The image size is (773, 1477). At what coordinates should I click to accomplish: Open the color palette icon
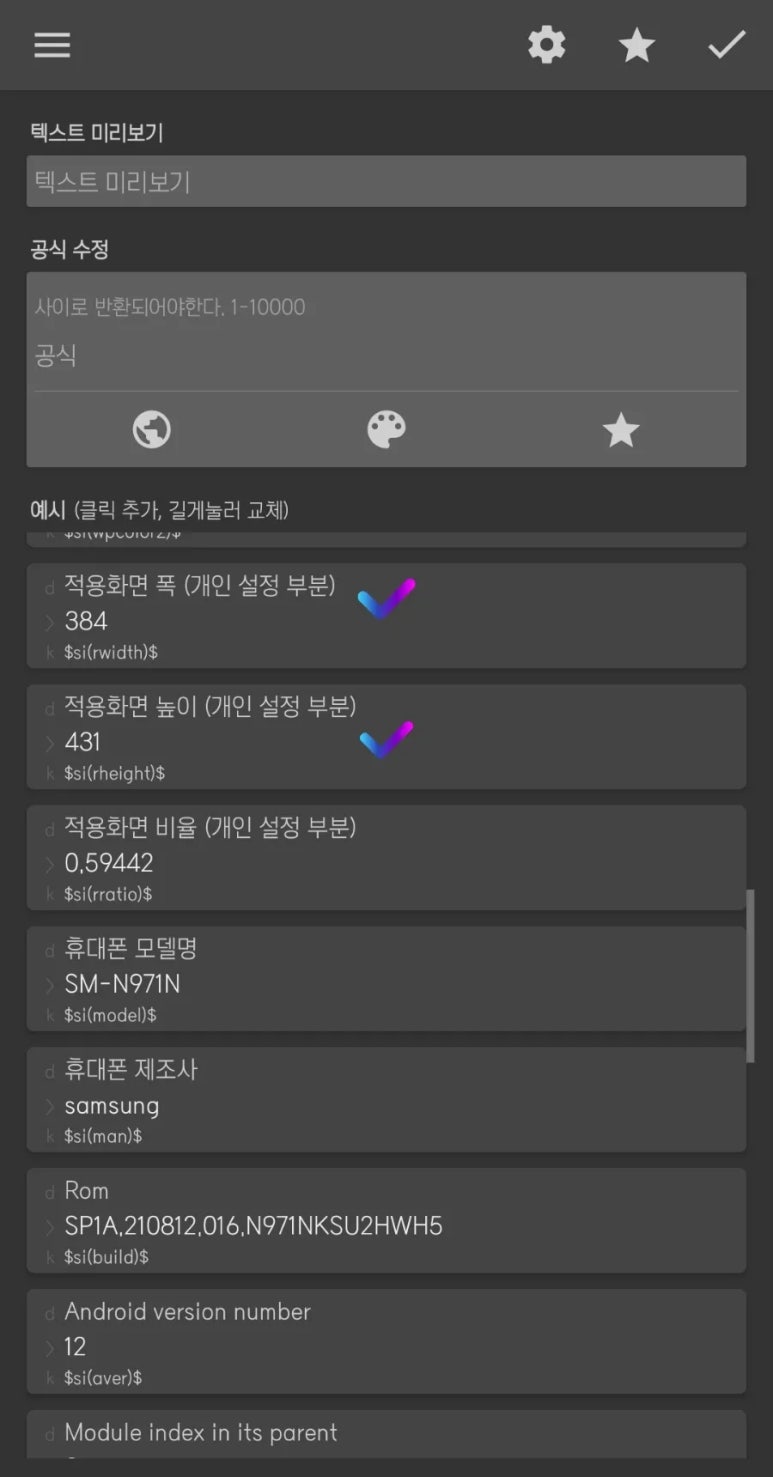click(386, 430)
